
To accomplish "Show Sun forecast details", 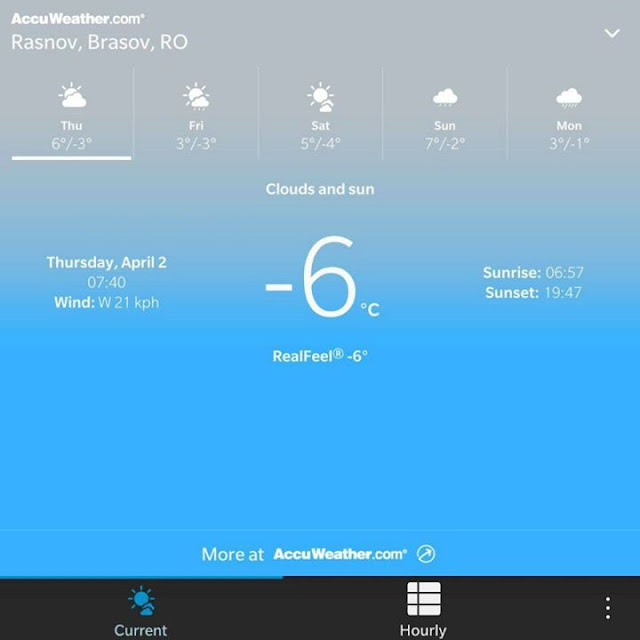I will tap(445, 115).
